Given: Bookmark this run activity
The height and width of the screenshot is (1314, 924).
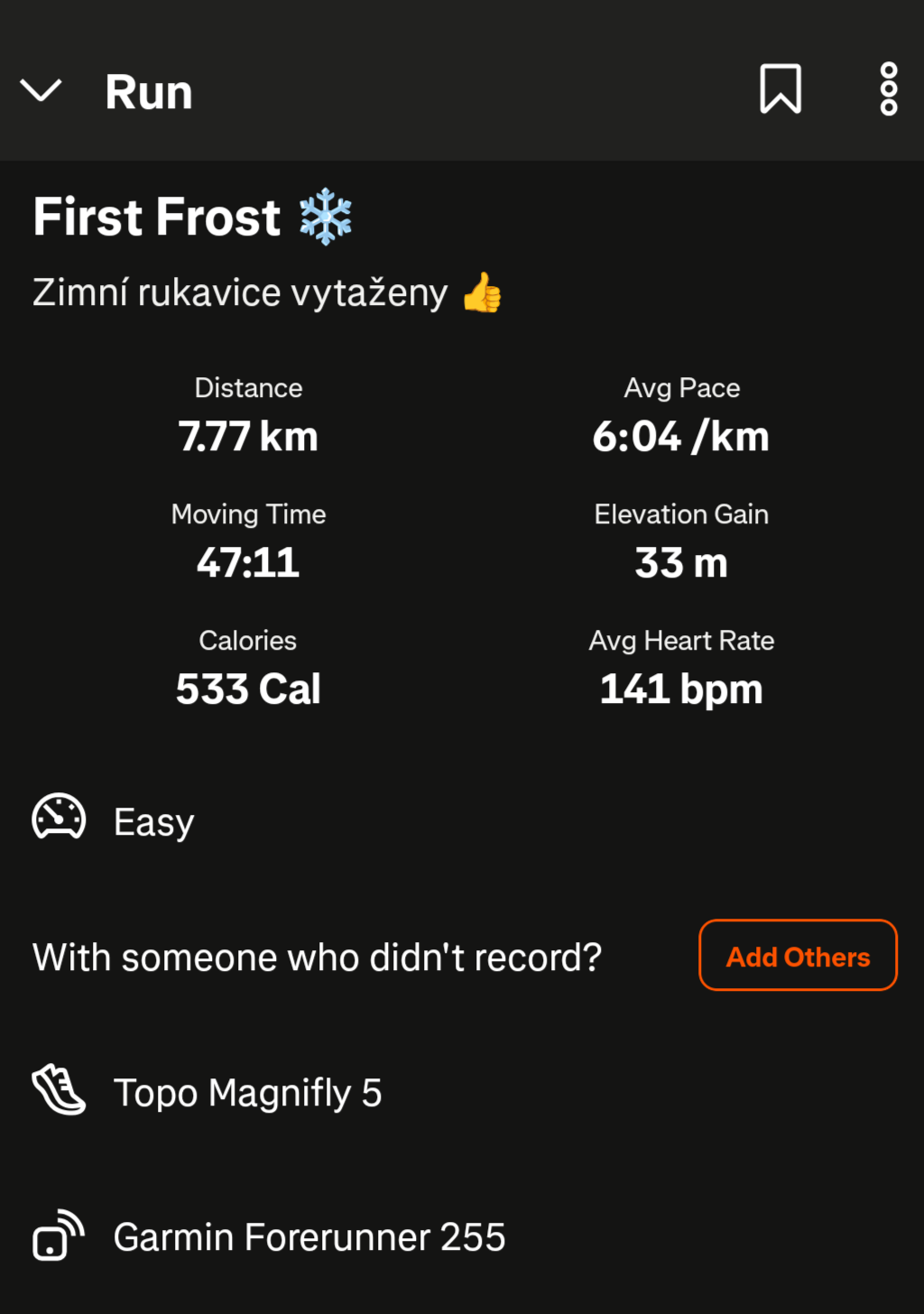Looking at the screenshot, I should (x=781, y=88).
